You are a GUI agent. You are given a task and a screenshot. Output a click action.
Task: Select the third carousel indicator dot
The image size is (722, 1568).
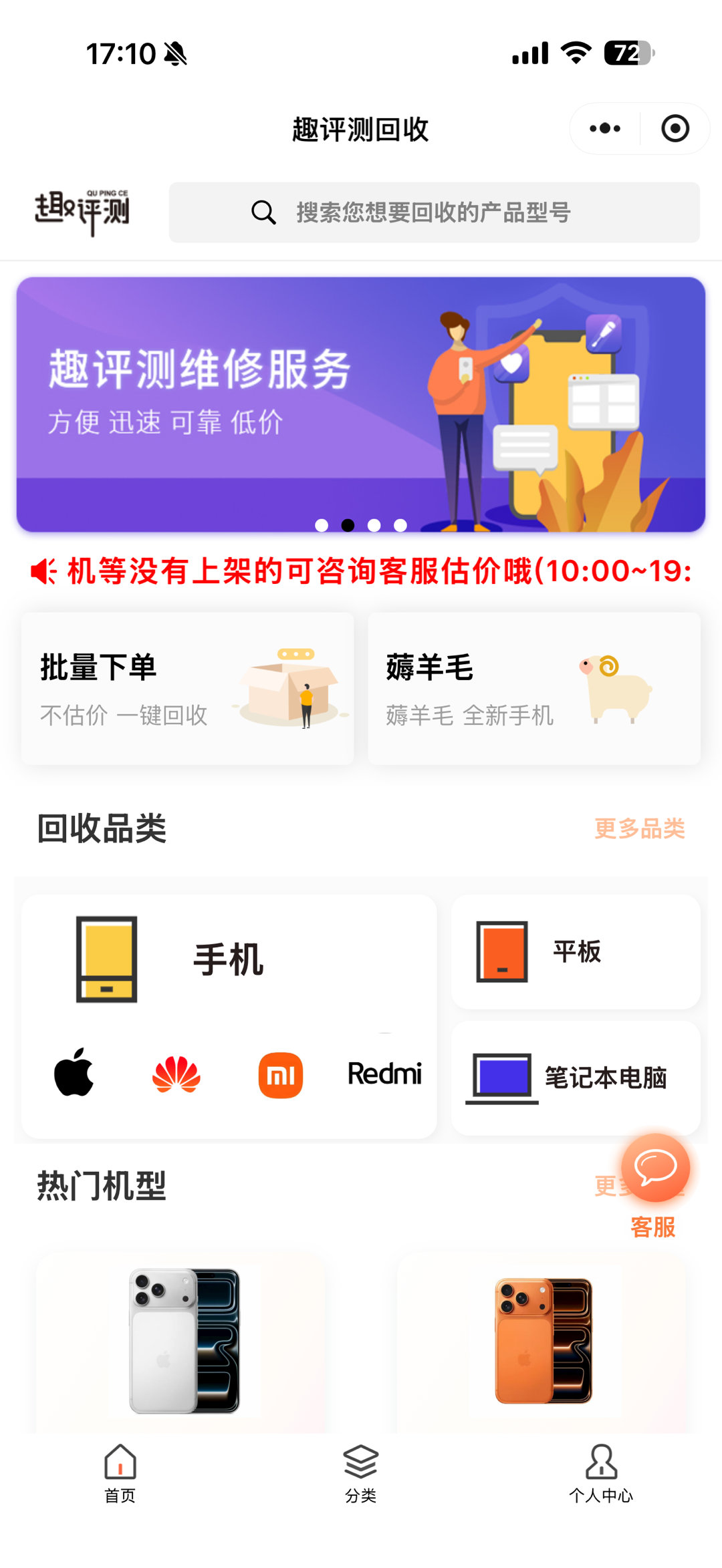pos(374,525)
